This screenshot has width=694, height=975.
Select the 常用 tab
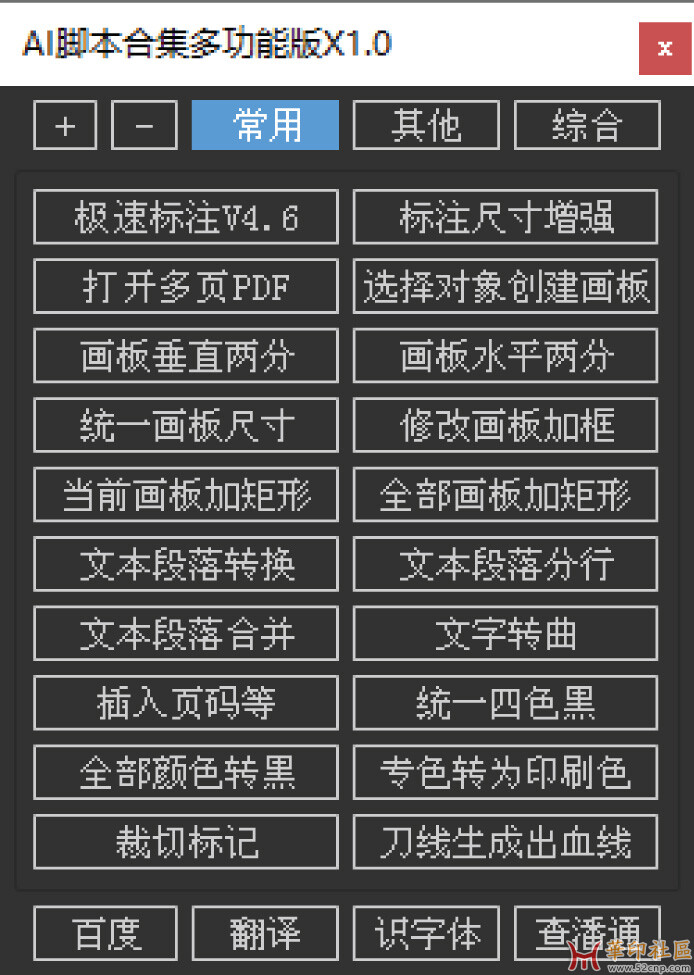click(x=265, y=125)
